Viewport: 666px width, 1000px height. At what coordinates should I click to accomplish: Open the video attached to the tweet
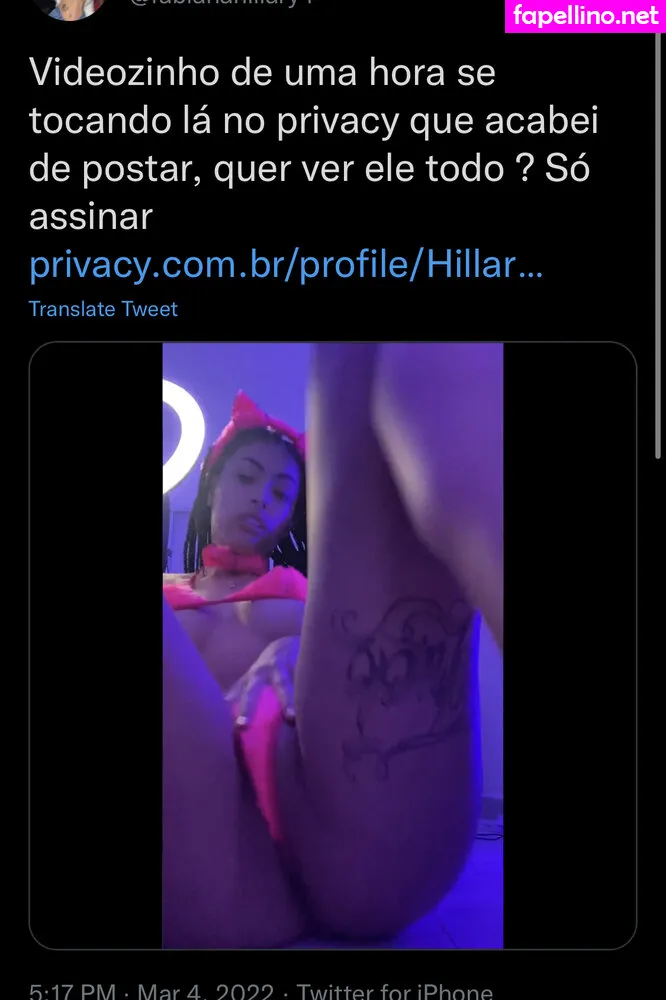pyautogui.click(x=333, y=645)
